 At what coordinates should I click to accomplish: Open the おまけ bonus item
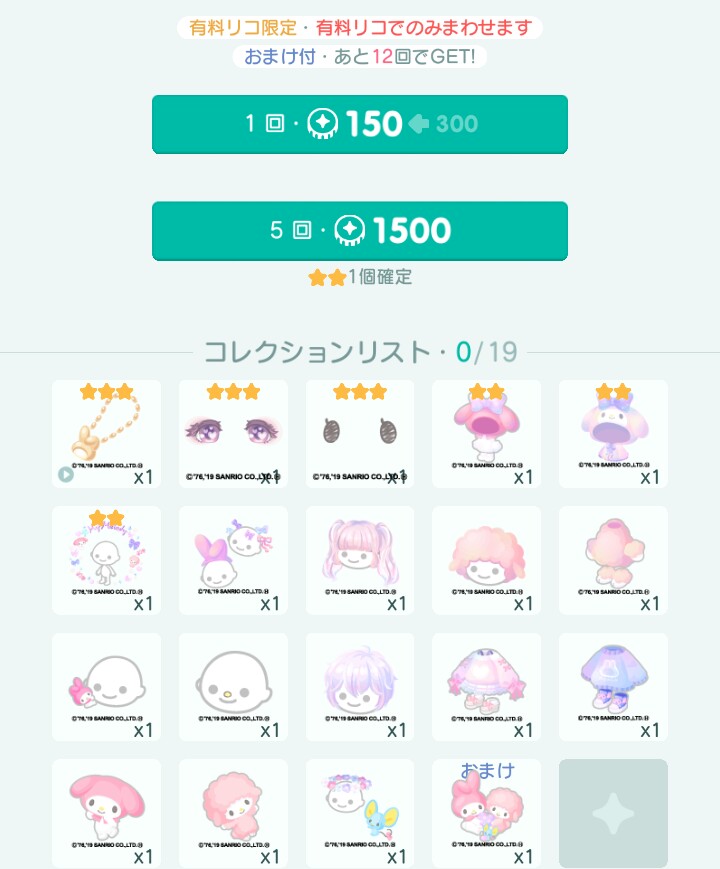pos(486,813)
